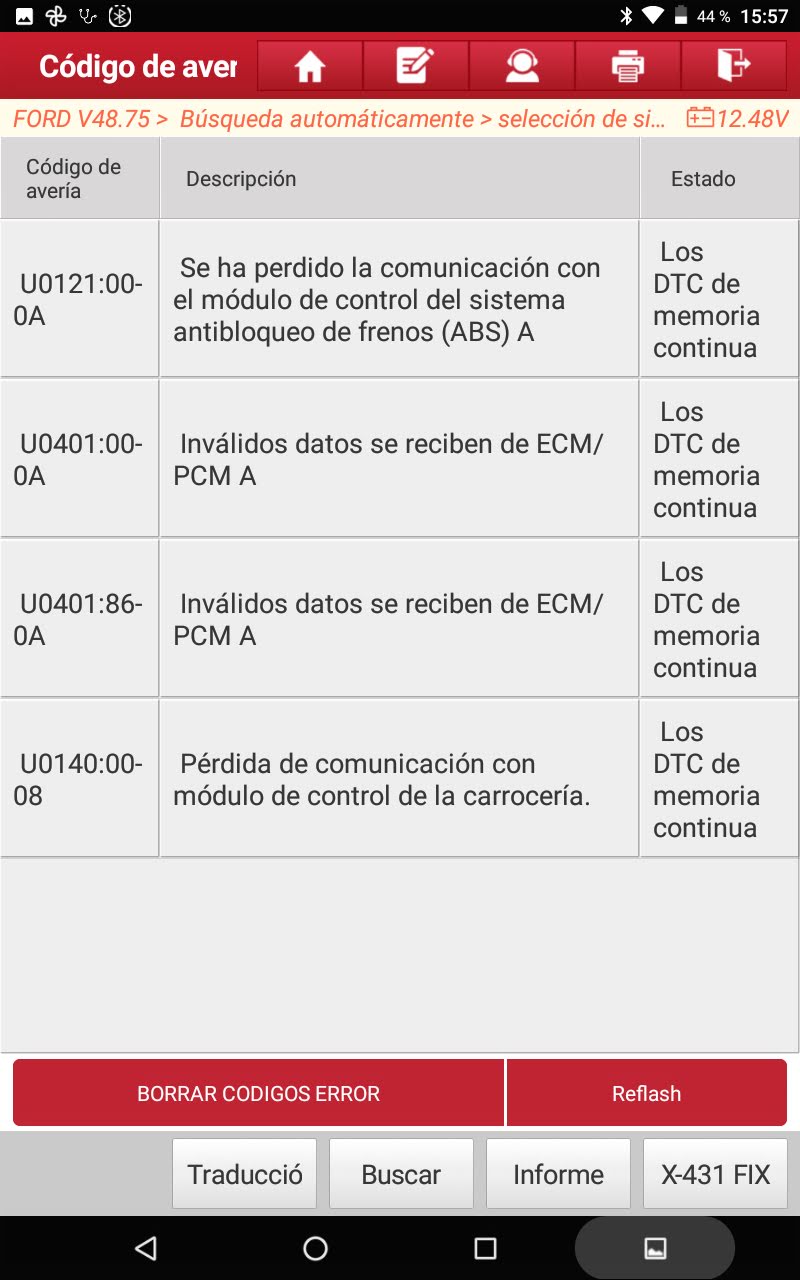Select fault code U0401:86-0A row

[400, 619]
